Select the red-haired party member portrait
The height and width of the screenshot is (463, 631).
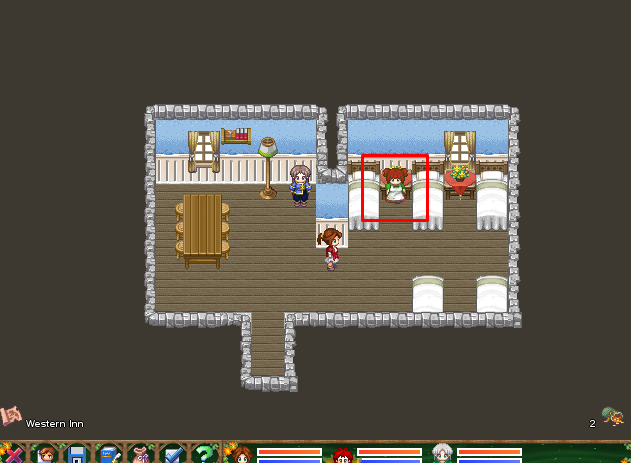click(x=343, y=455)
